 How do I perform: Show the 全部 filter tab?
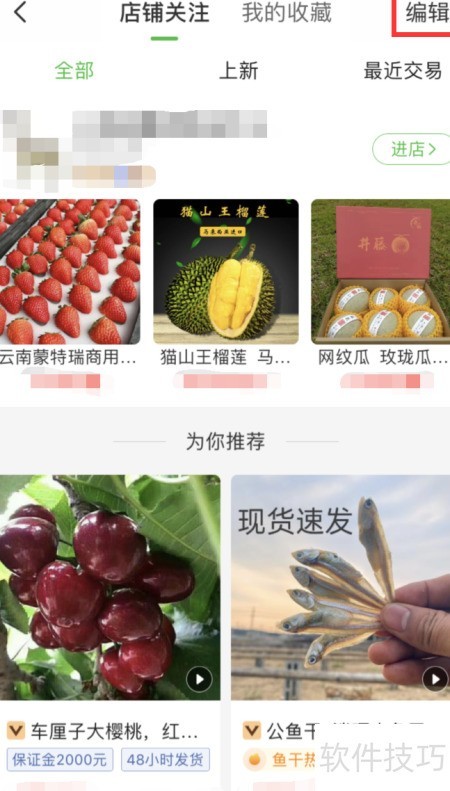point(74,71)
